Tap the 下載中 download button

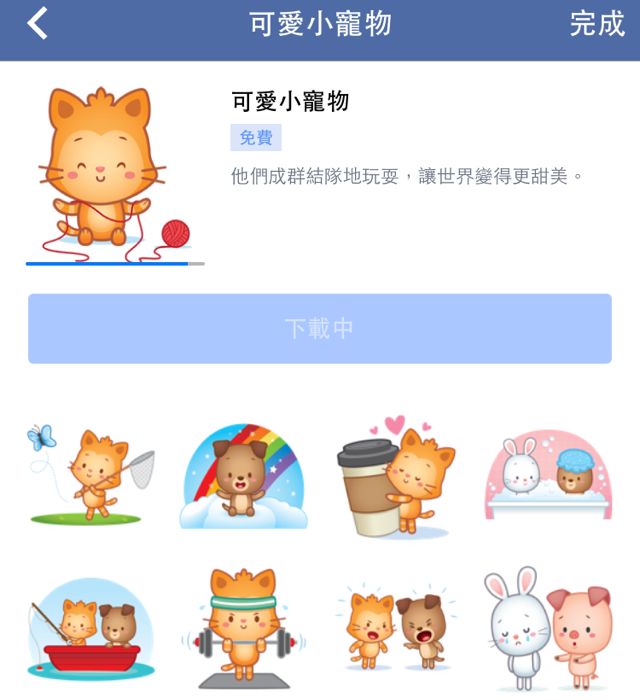[320, 328]
